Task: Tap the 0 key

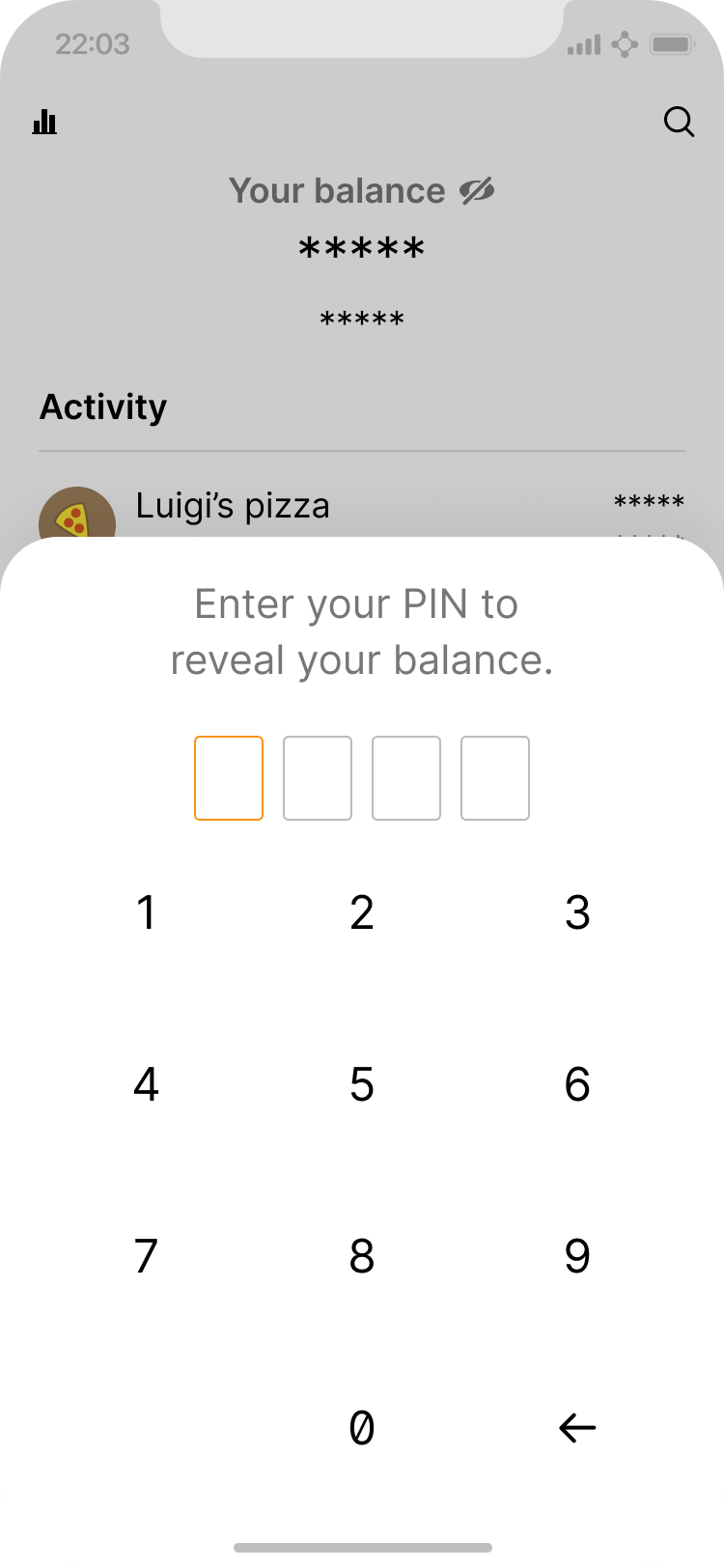Action: [362, 1427]
